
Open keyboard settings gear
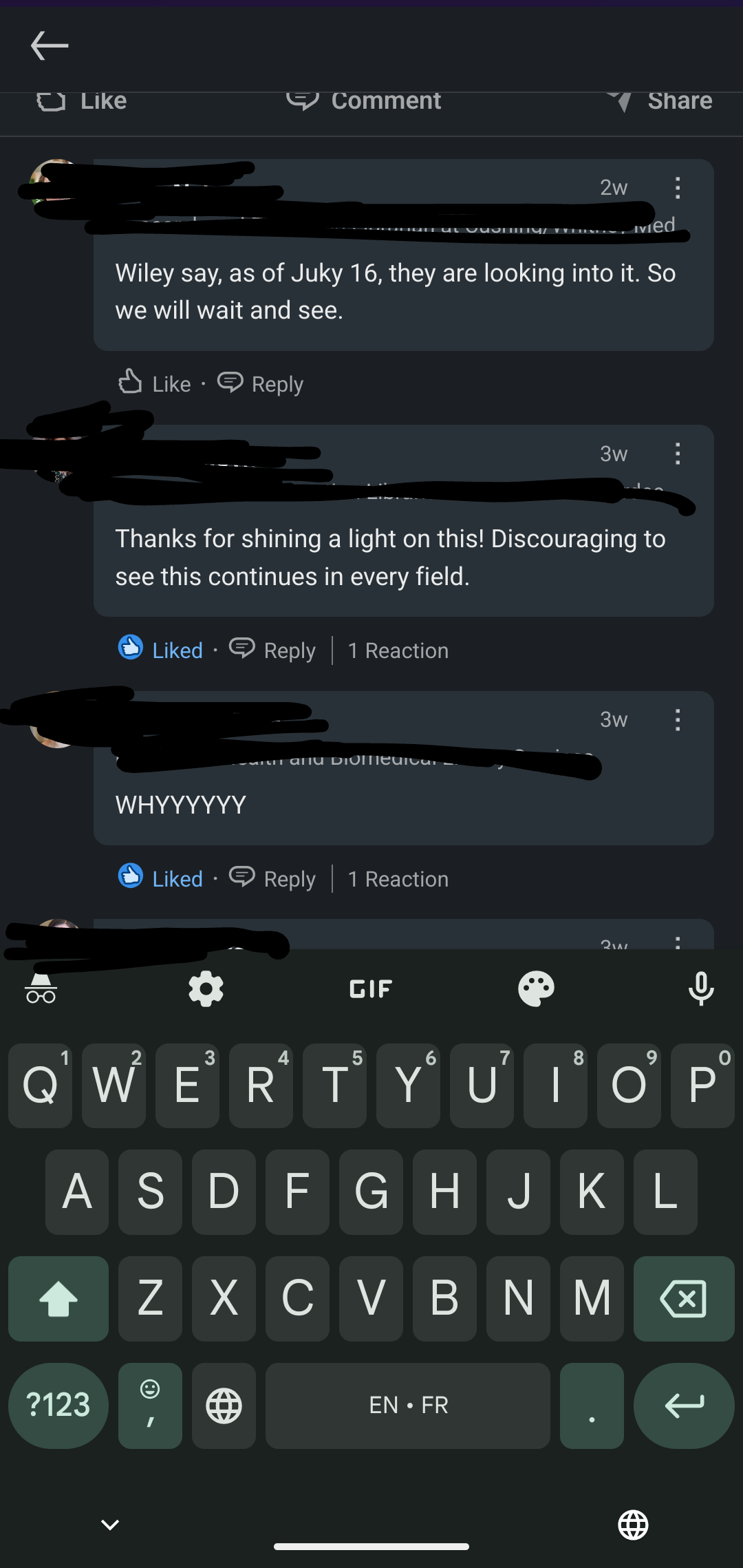(x=206, y=989)
